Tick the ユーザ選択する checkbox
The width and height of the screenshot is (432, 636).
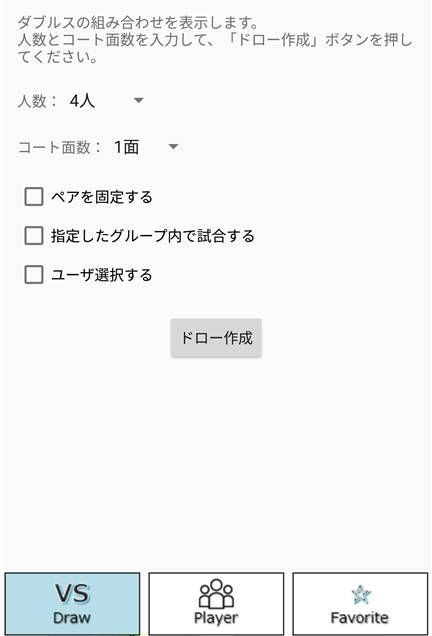[x=34, y=275]
